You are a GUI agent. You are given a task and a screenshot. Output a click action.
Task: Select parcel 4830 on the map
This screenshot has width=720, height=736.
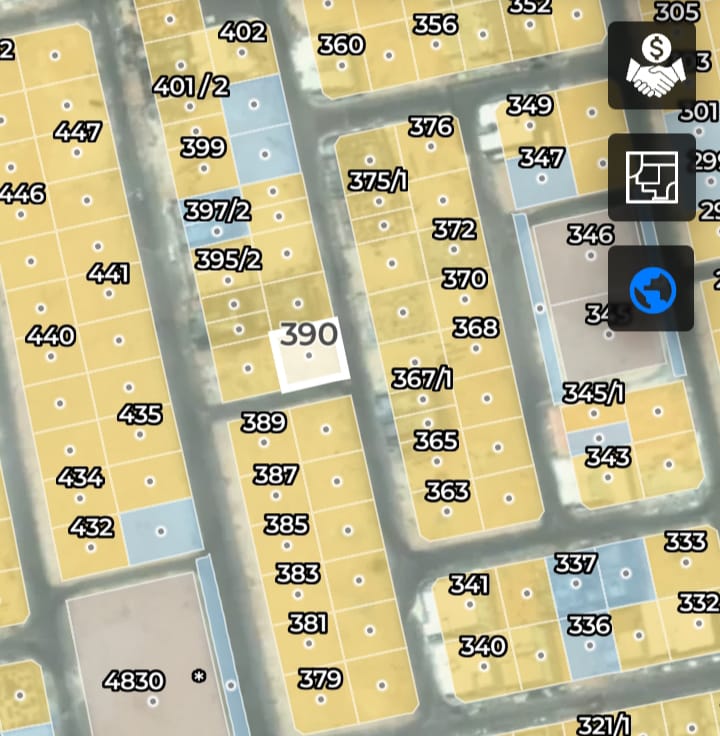pos(134,682)
